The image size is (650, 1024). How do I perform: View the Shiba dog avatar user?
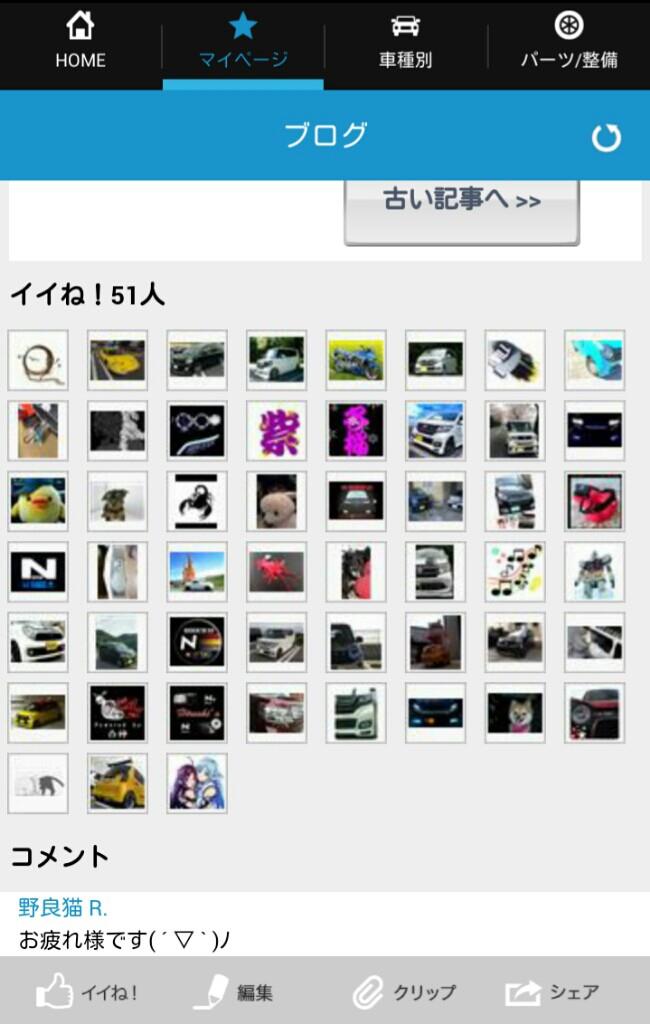515,712
